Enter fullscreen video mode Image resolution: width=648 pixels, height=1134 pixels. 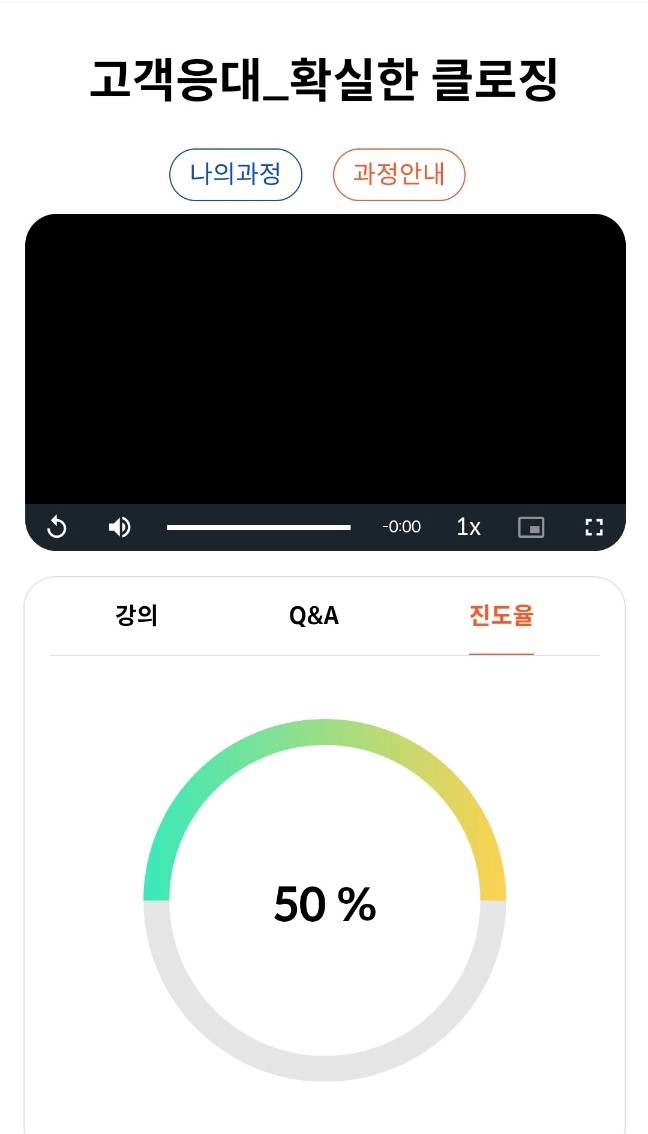click(x=594, y=527)
